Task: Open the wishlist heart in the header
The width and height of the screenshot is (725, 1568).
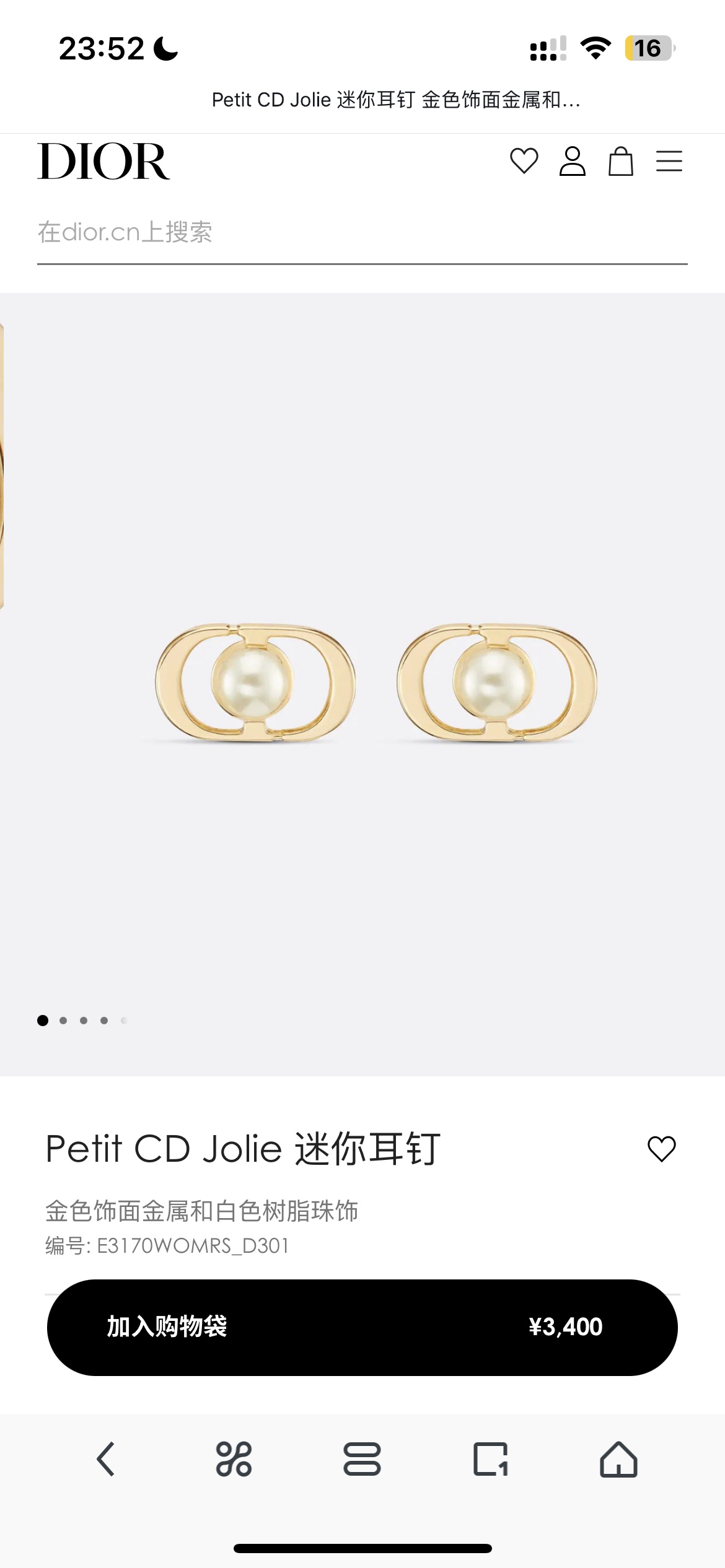Action: point(524,161)
